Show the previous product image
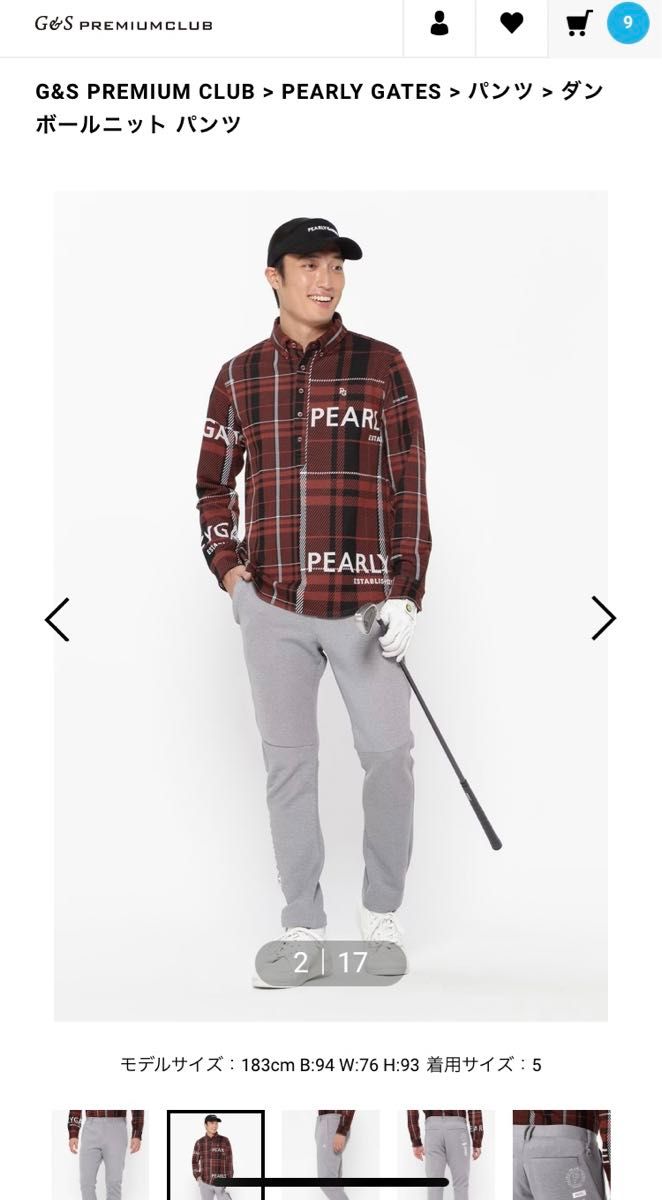662x1200 pixels. pos(57,619)
